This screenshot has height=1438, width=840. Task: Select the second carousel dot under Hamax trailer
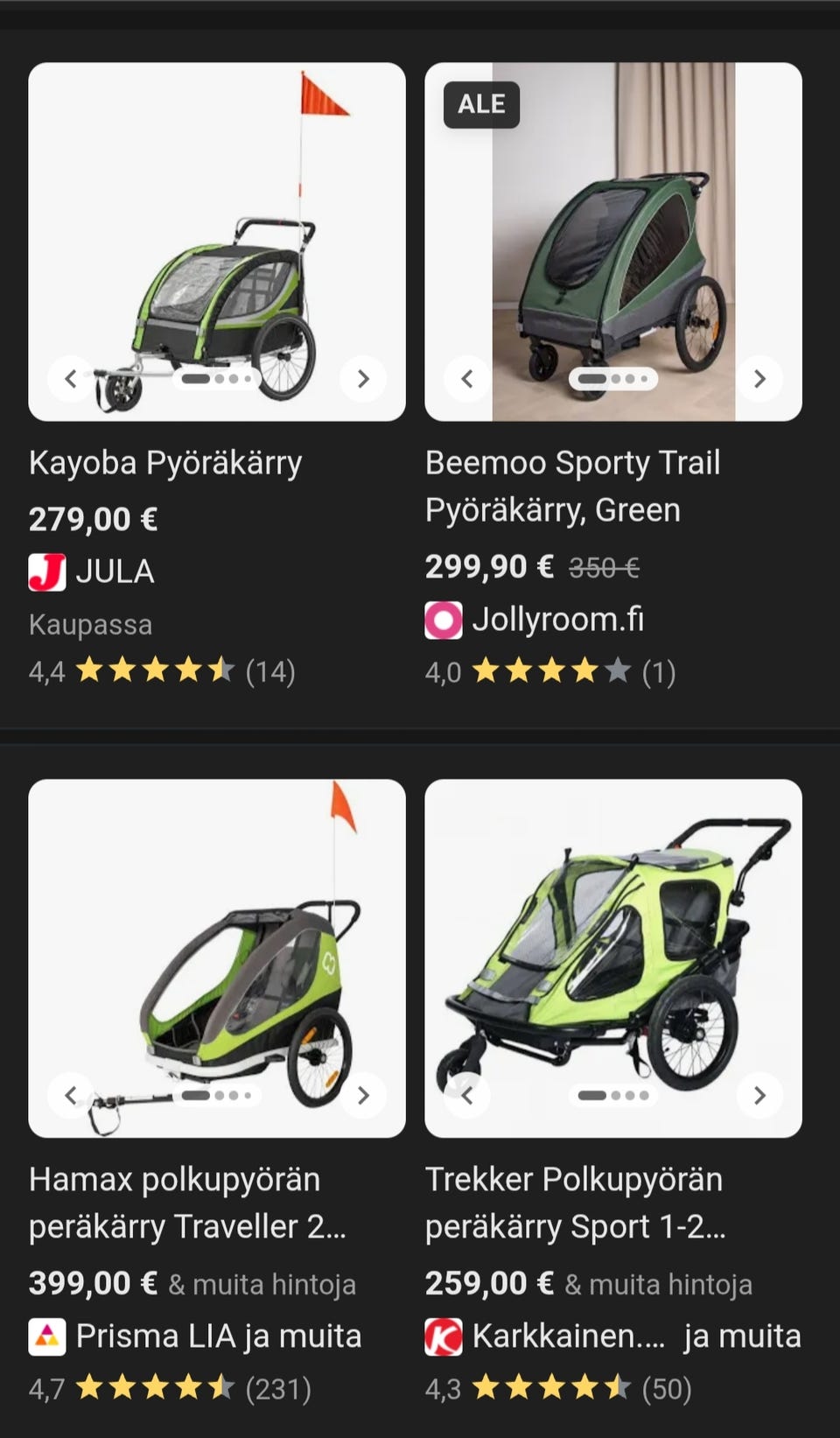(x=217, y=1094)
